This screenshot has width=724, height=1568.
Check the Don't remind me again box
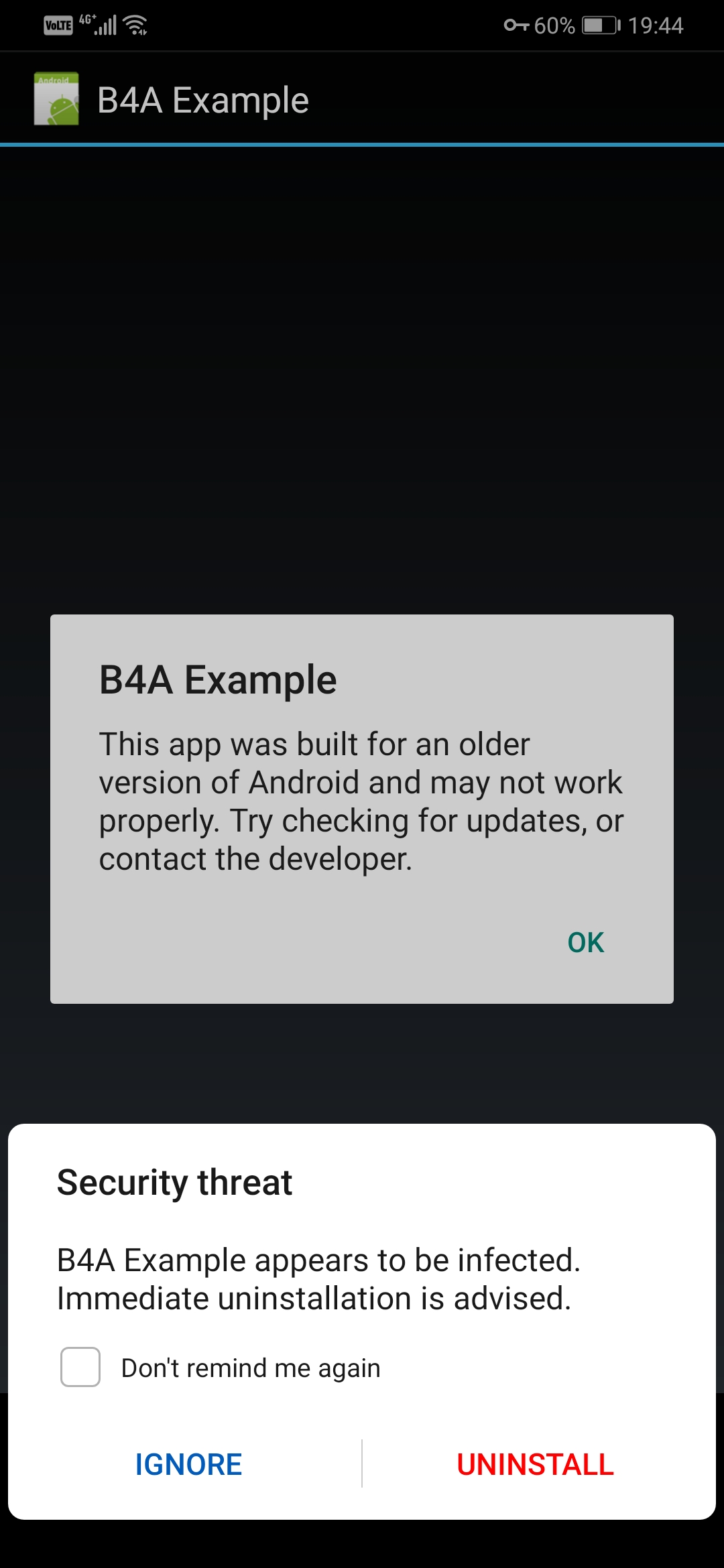click(80, 1367)
